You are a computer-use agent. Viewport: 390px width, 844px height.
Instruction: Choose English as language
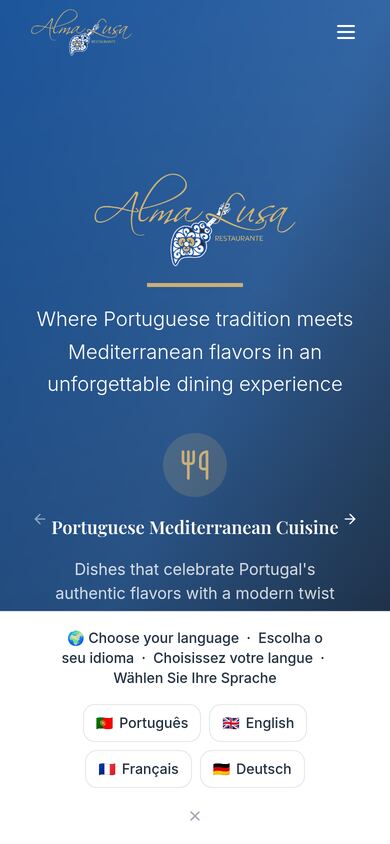[258, 723]
